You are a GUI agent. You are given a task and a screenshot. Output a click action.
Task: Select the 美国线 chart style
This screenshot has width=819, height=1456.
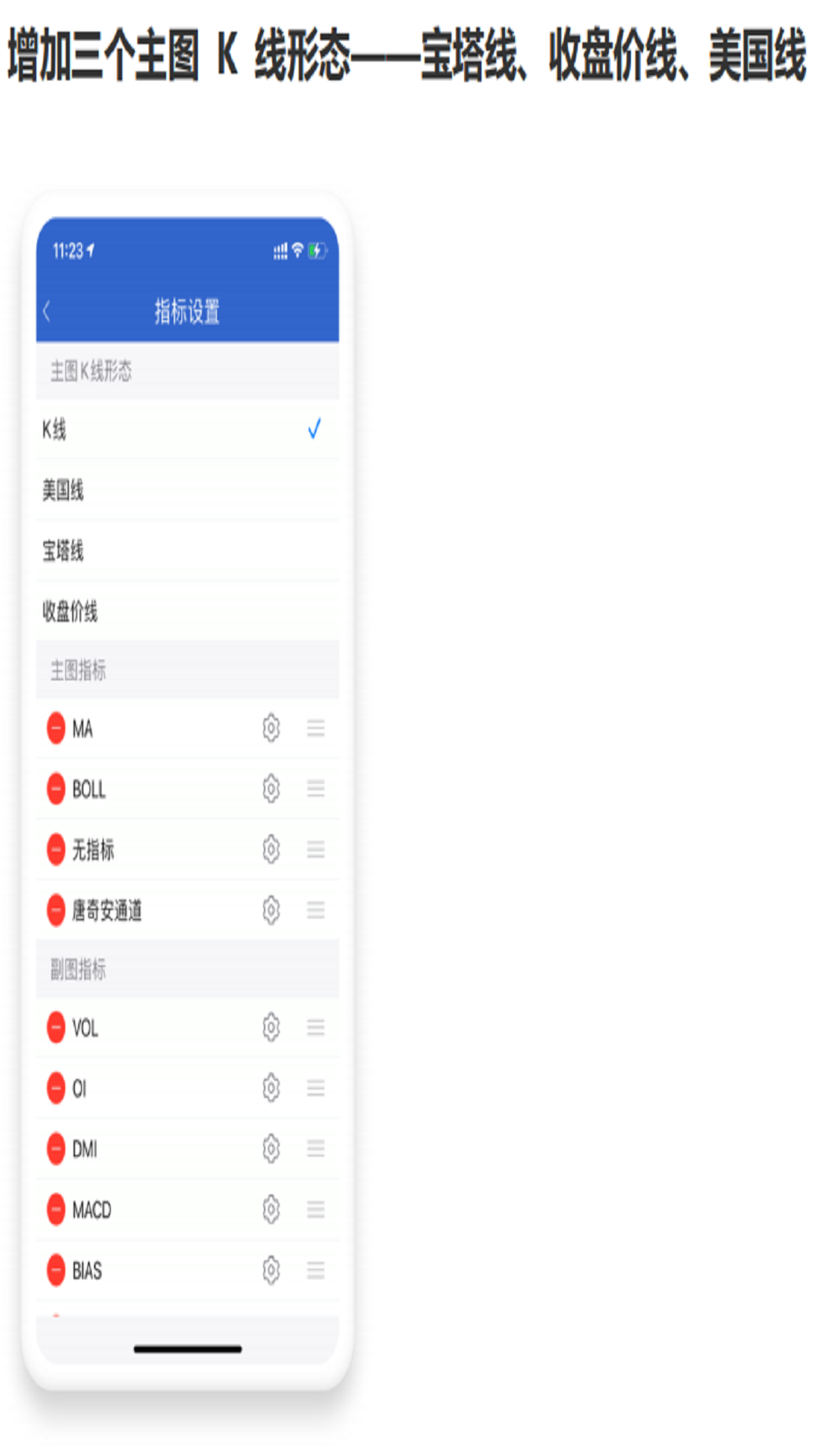(x=188, y=491)
